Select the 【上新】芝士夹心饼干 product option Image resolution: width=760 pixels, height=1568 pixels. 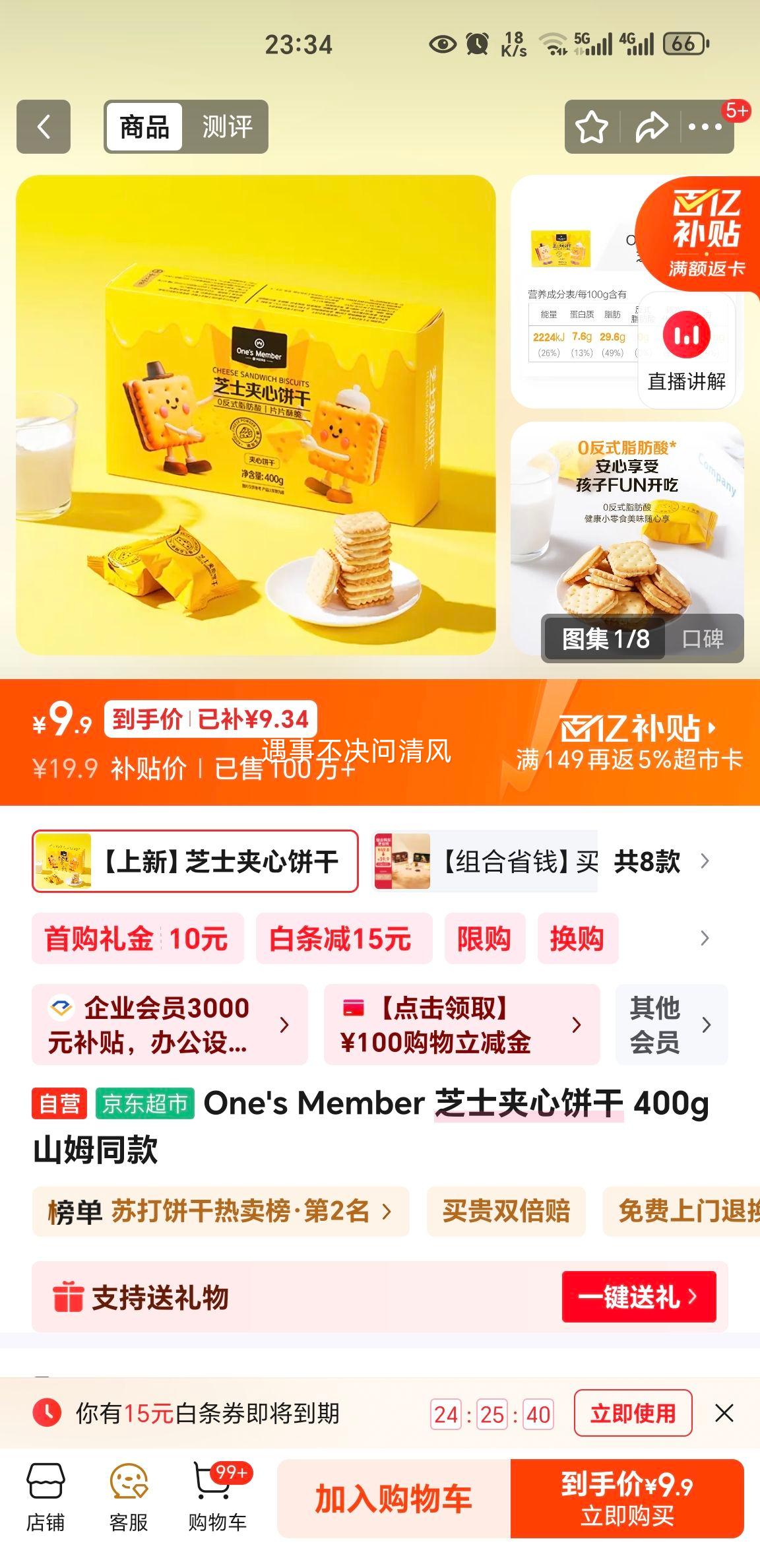click(193, 862)
